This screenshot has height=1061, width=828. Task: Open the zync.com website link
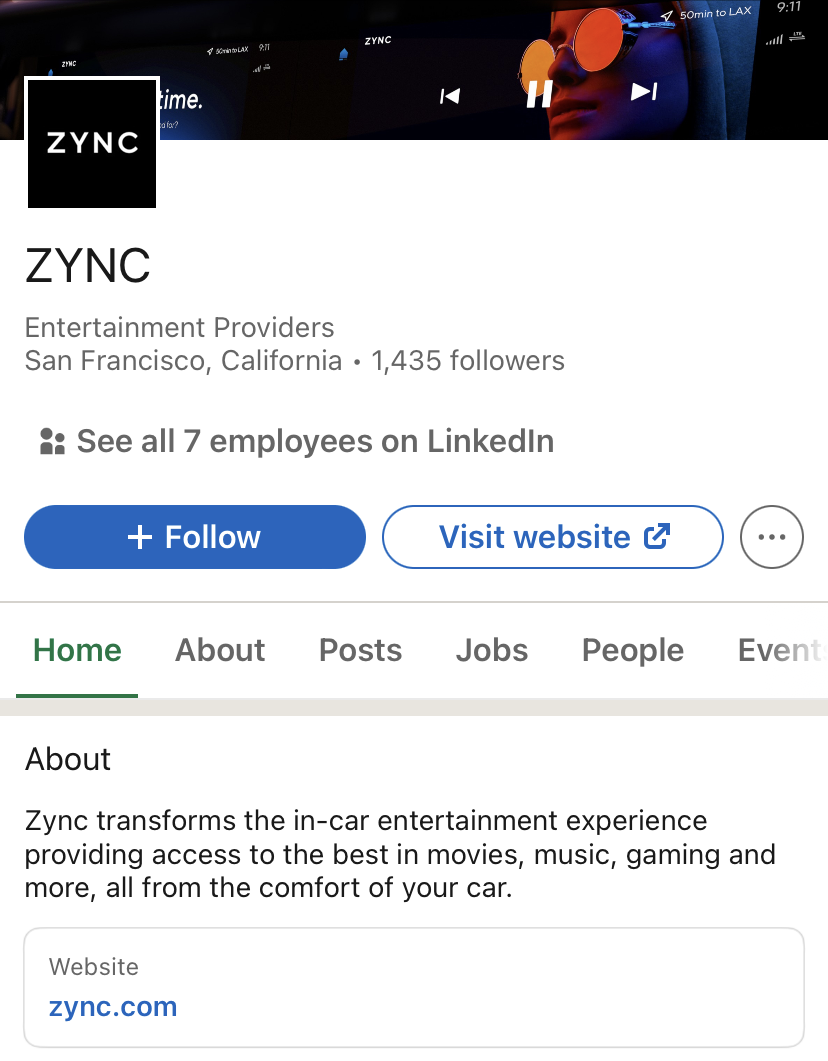coord(113,1006)
